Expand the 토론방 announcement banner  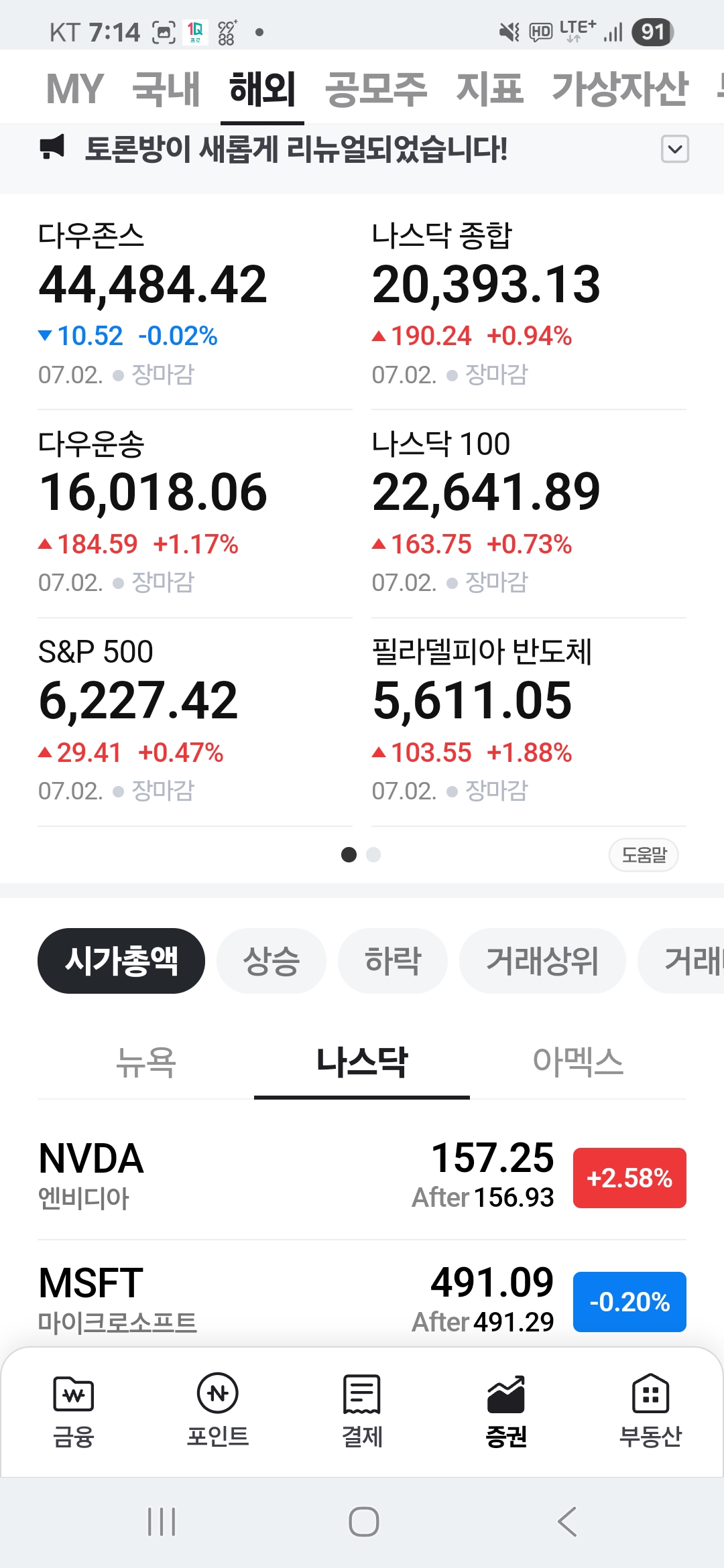pyautogui.click(x=675, y=149)
